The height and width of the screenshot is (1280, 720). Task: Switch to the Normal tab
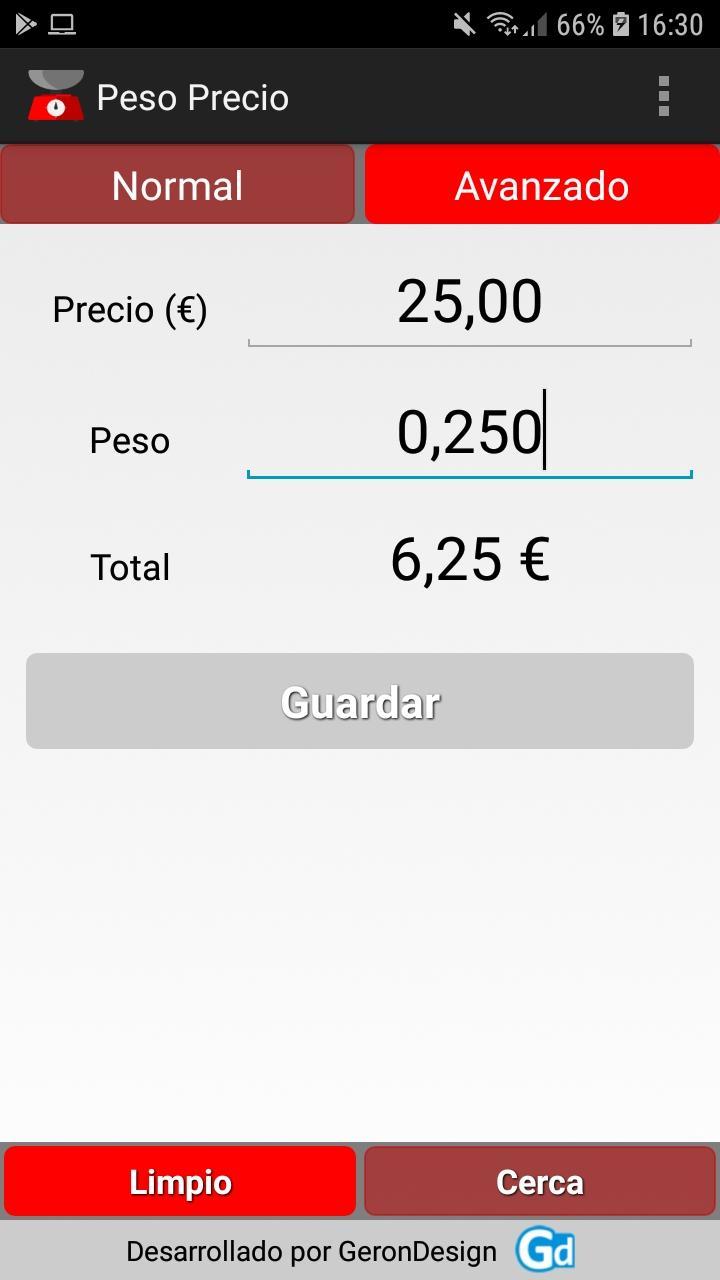coord(178,185)
